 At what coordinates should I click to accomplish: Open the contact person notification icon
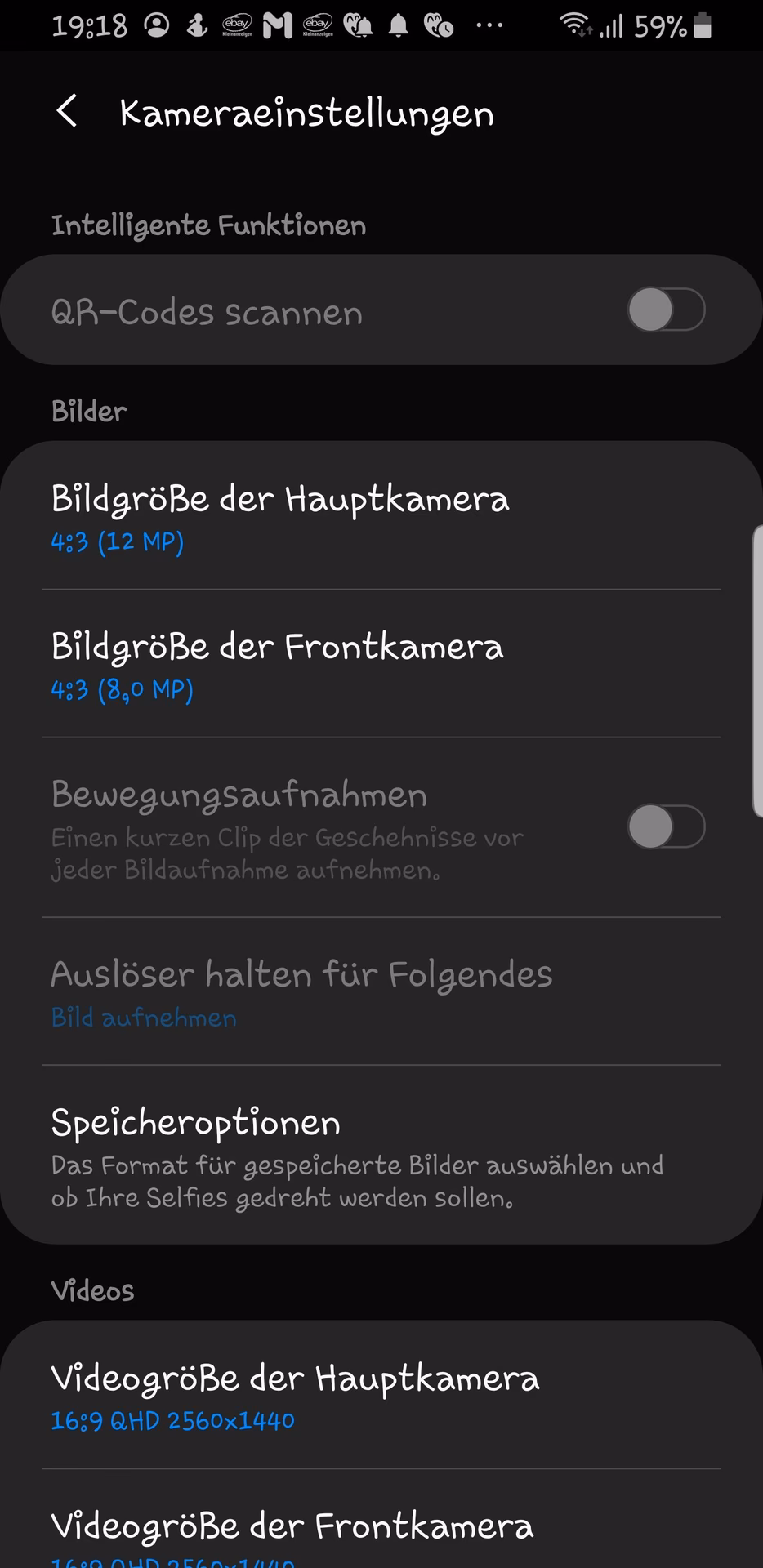158,24
